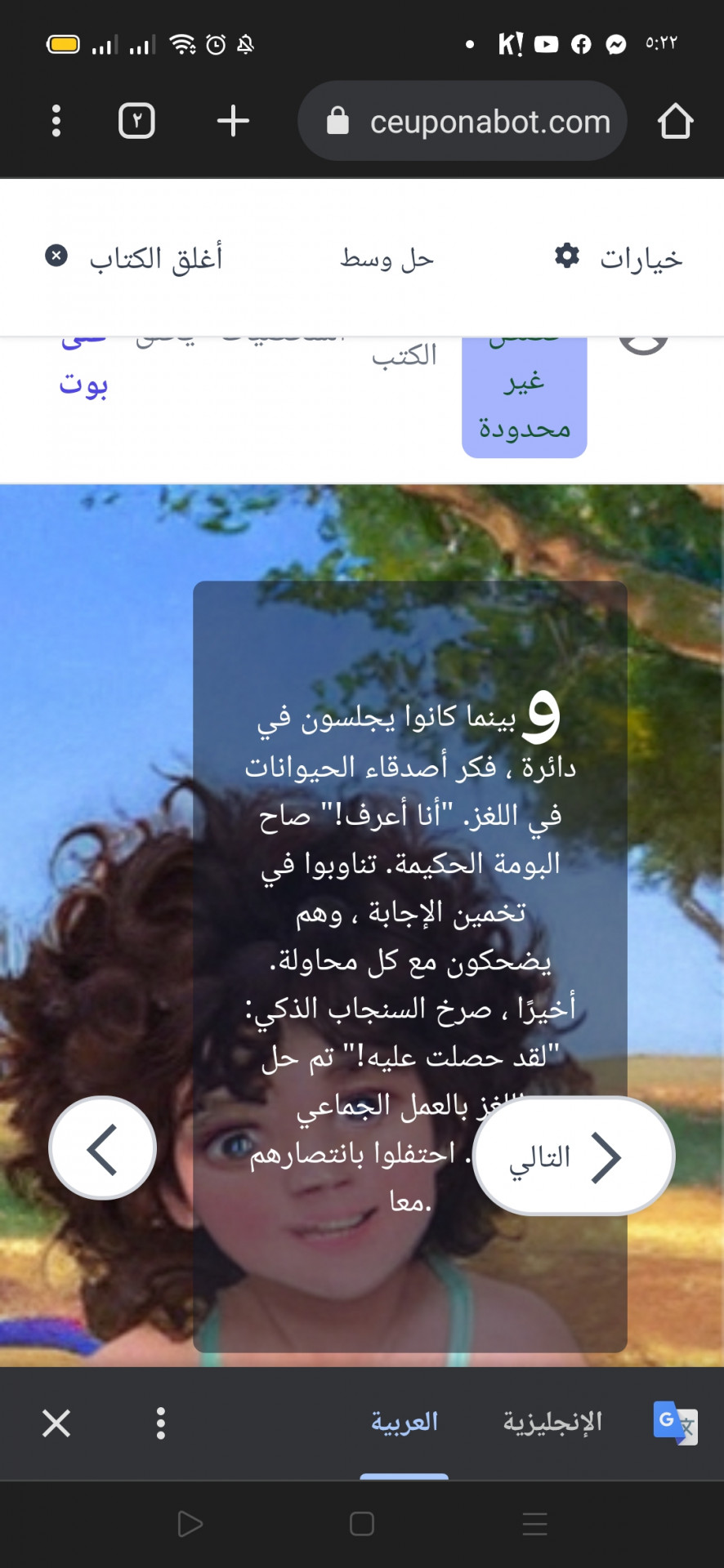Tap the system home button

(x=362, y=1524)
